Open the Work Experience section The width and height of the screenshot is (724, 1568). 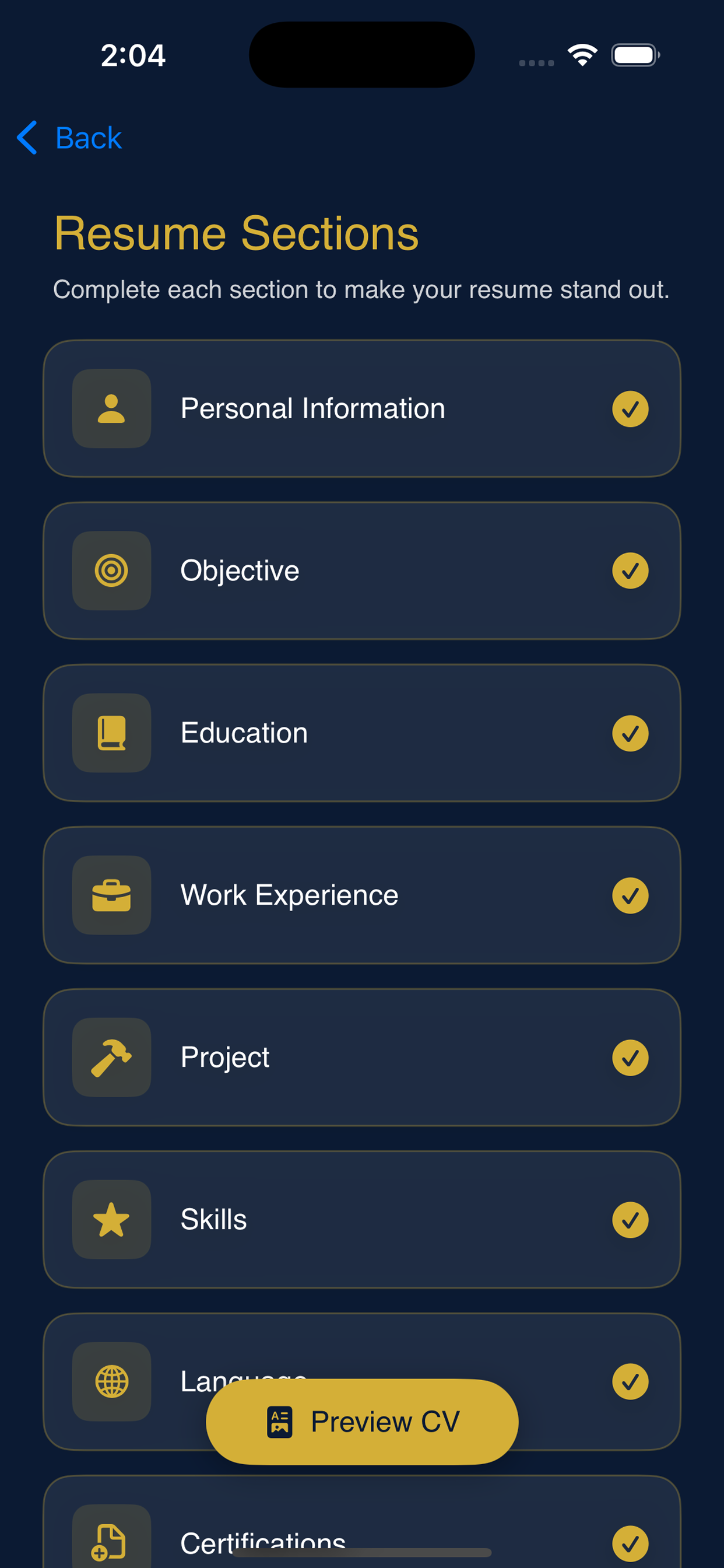pos(361,895)
